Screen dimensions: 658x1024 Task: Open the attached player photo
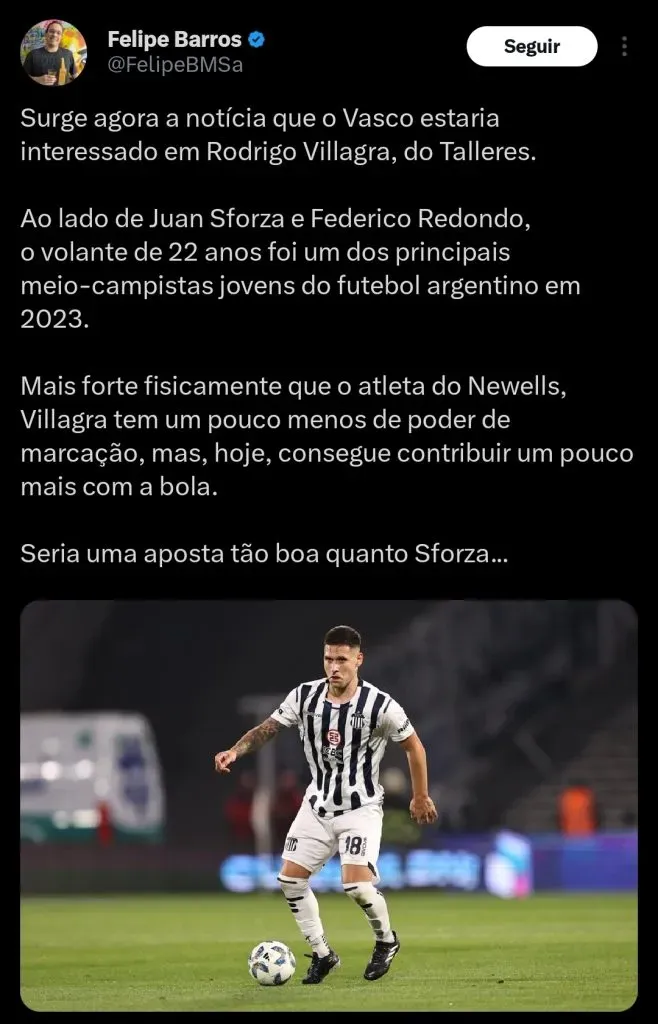pos(329,805)
